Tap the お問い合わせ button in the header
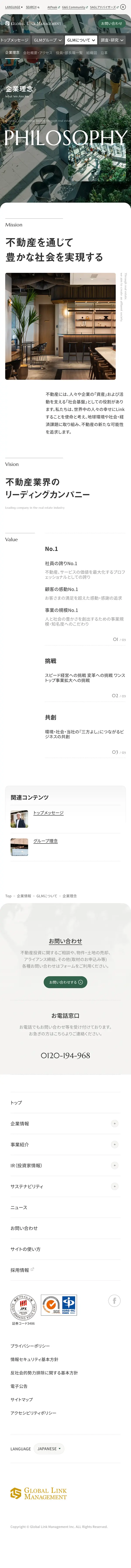 (x=112, y=23)
